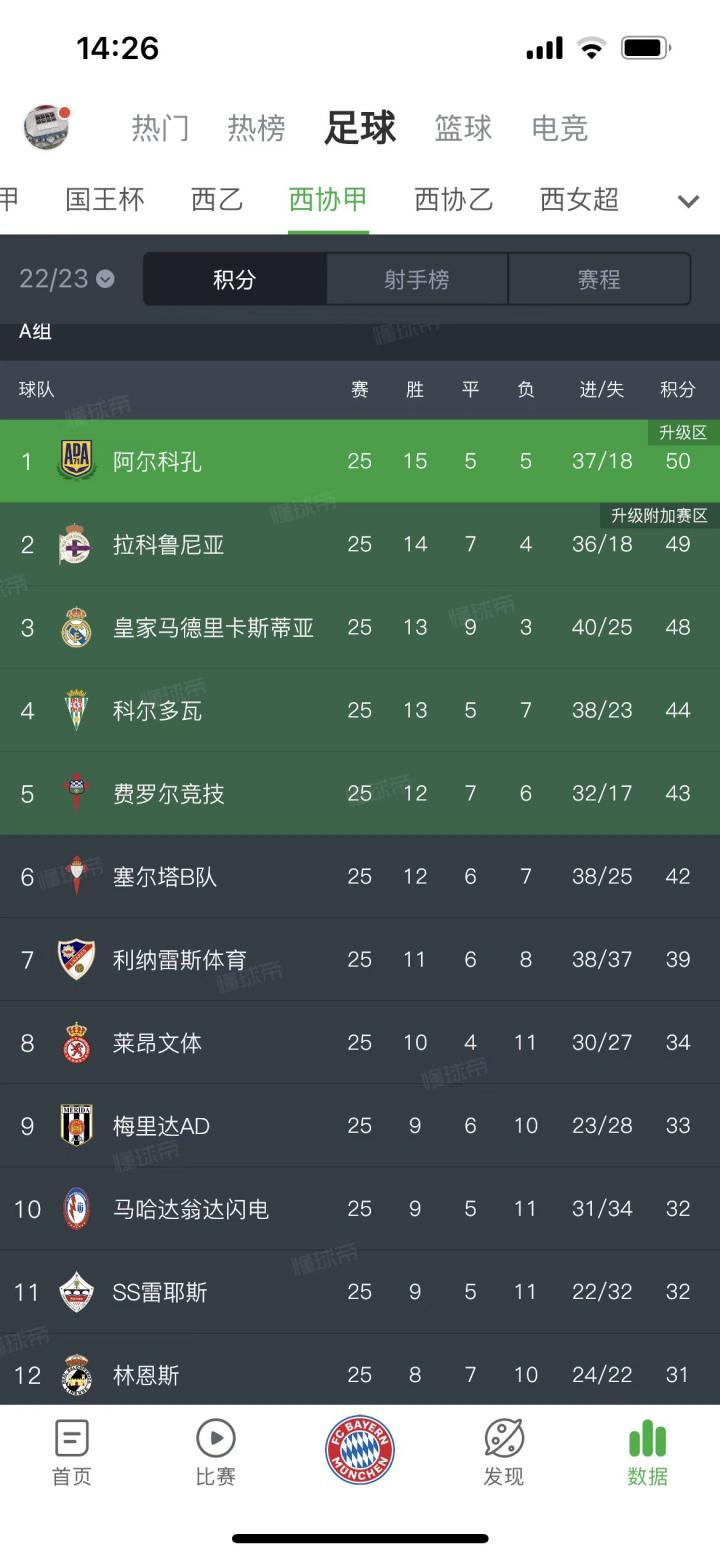
Task: Switch to the 热门 tab
Action: click(160, 128)
